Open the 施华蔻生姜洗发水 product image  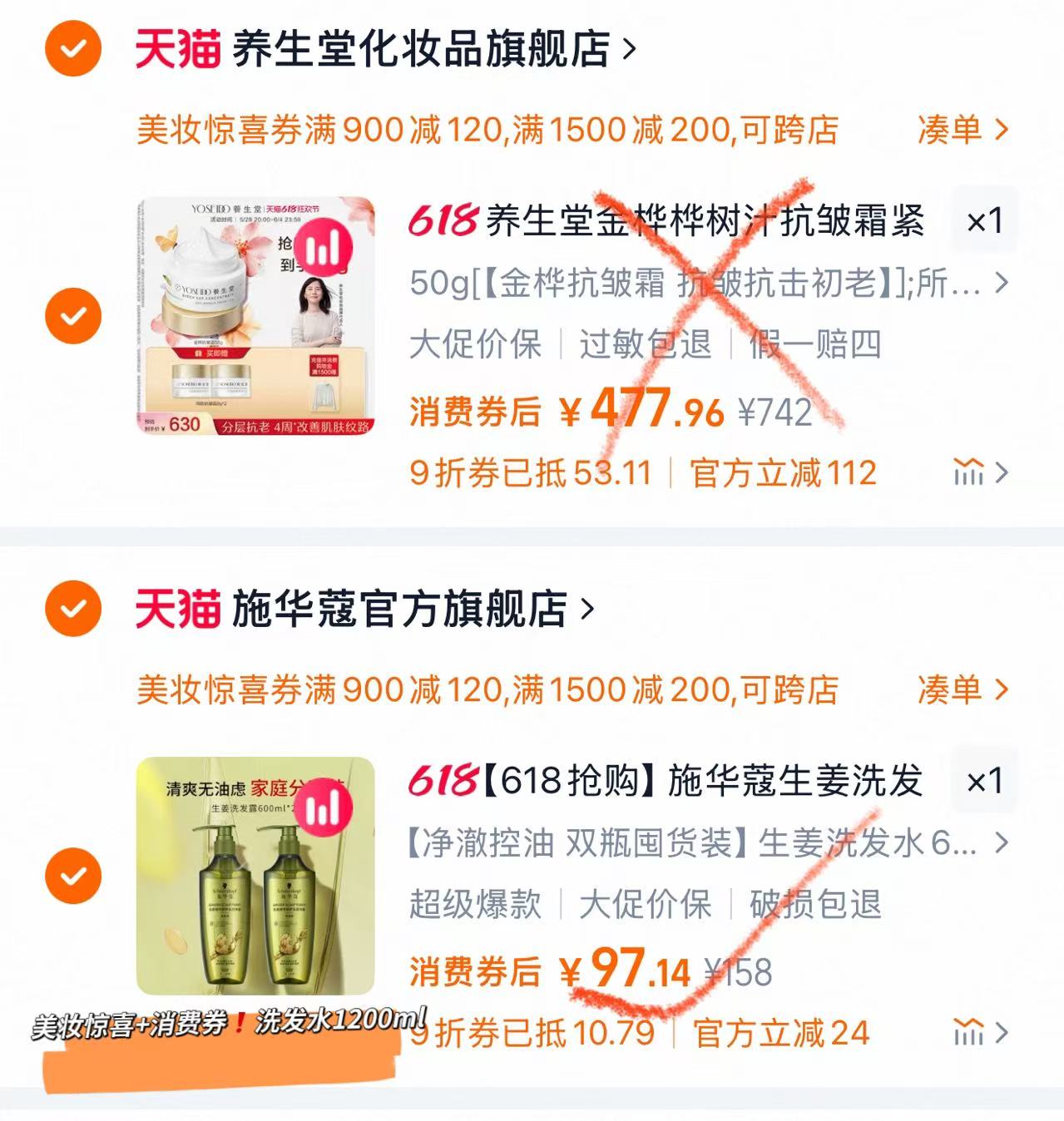click(x=255, y=876)
